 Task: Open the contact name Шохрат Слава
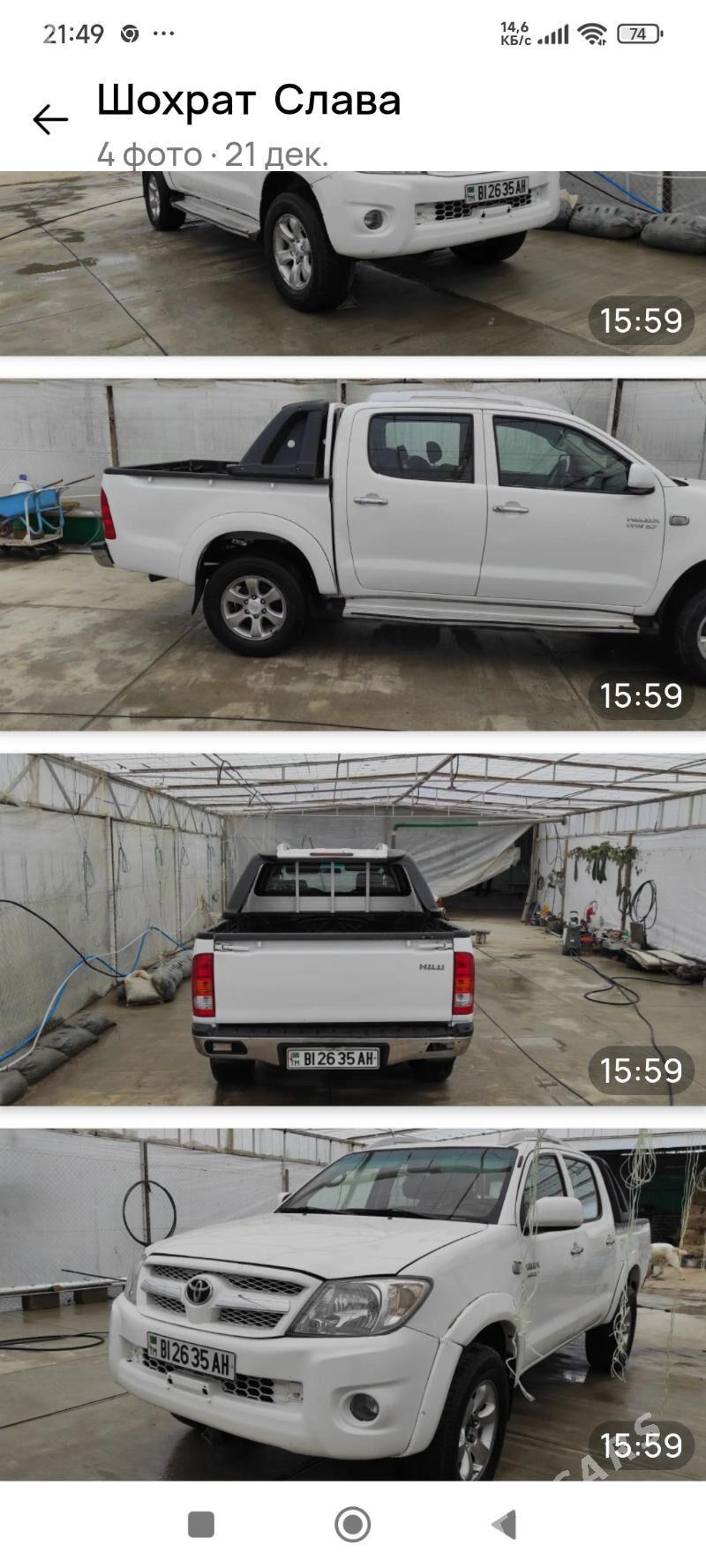(x=248, y=99)
